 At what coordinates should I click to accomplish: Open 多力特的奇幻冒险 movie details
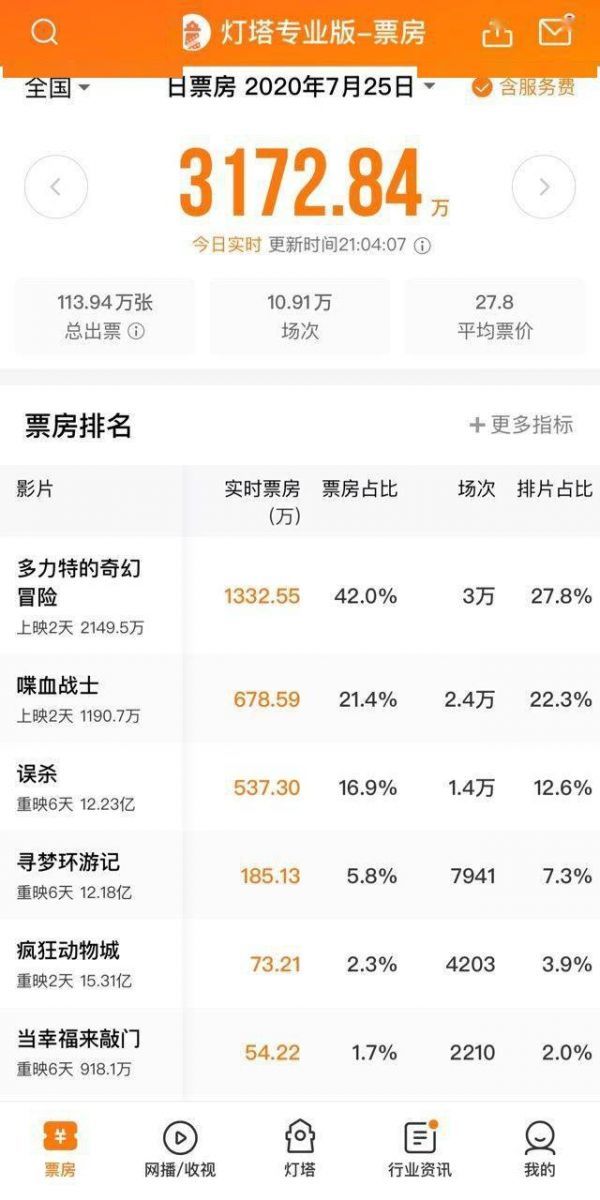pyautogui.click(x=300, y=596)
